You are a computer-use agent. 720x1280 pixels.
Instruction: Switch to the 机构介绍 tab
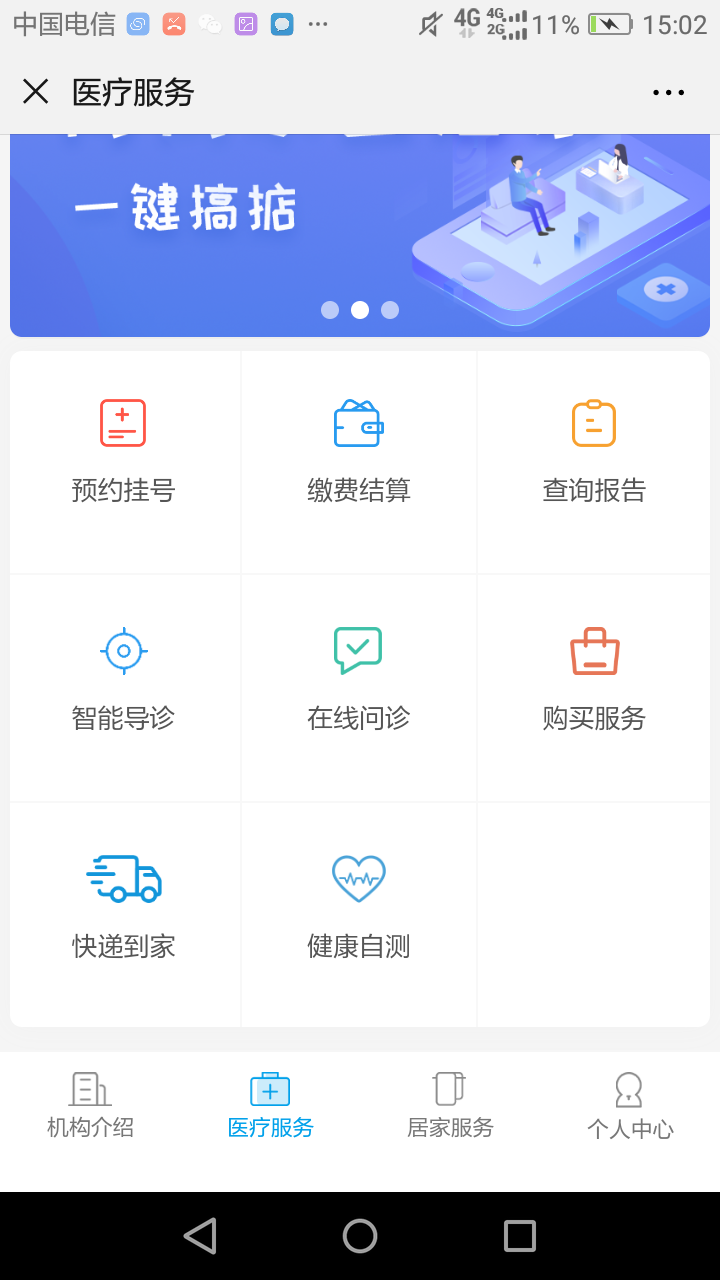click(90, 1106)
